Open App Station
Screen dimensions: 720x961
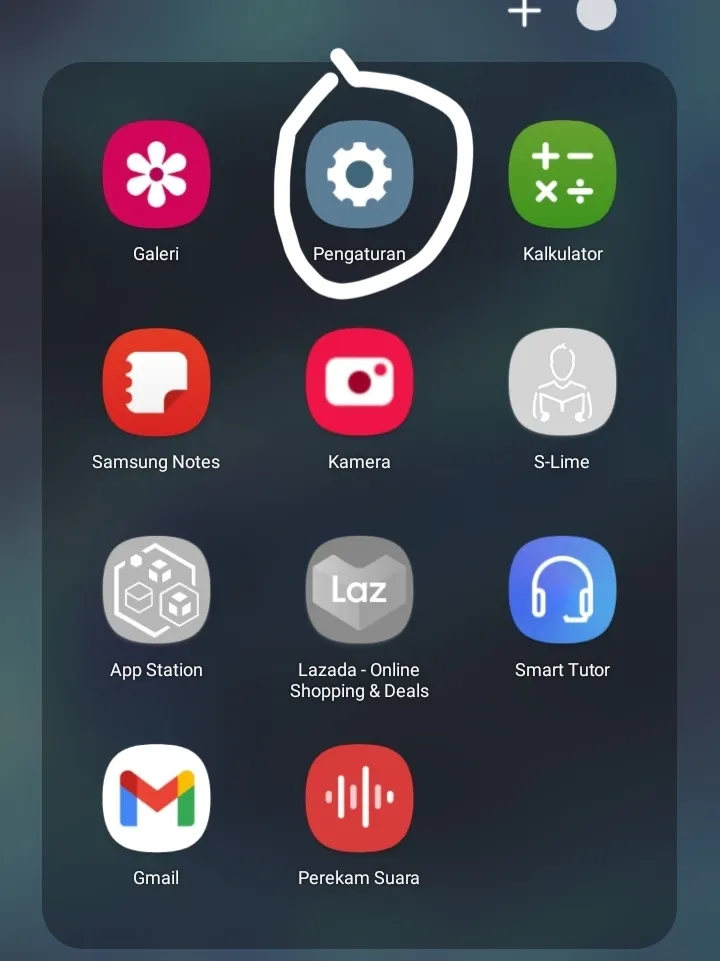pyautogui.click(x=156, y=590)
